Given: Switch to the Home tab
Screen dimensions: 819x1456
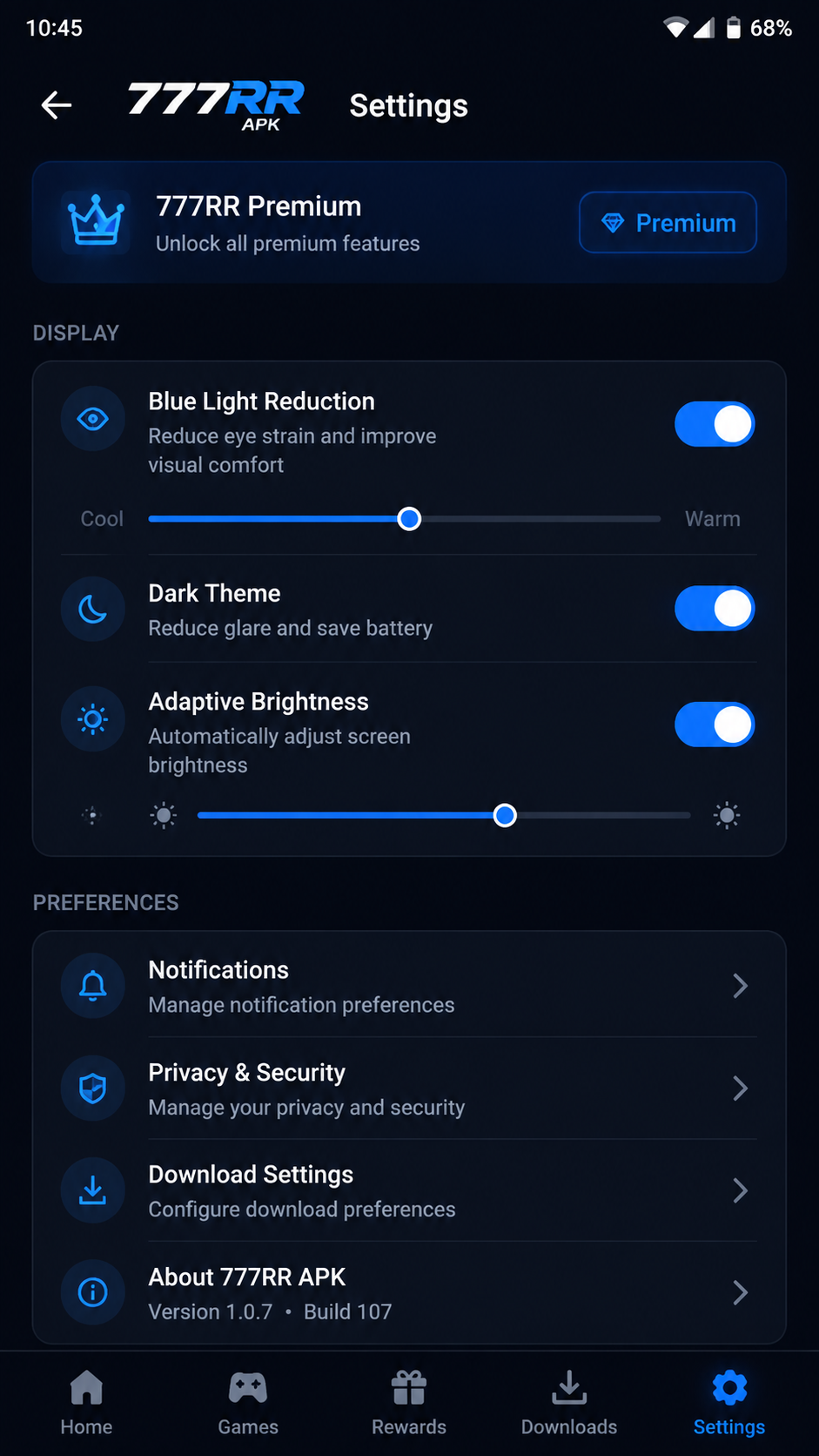Looking at the screenshot, I should (x=86, y=1403).
